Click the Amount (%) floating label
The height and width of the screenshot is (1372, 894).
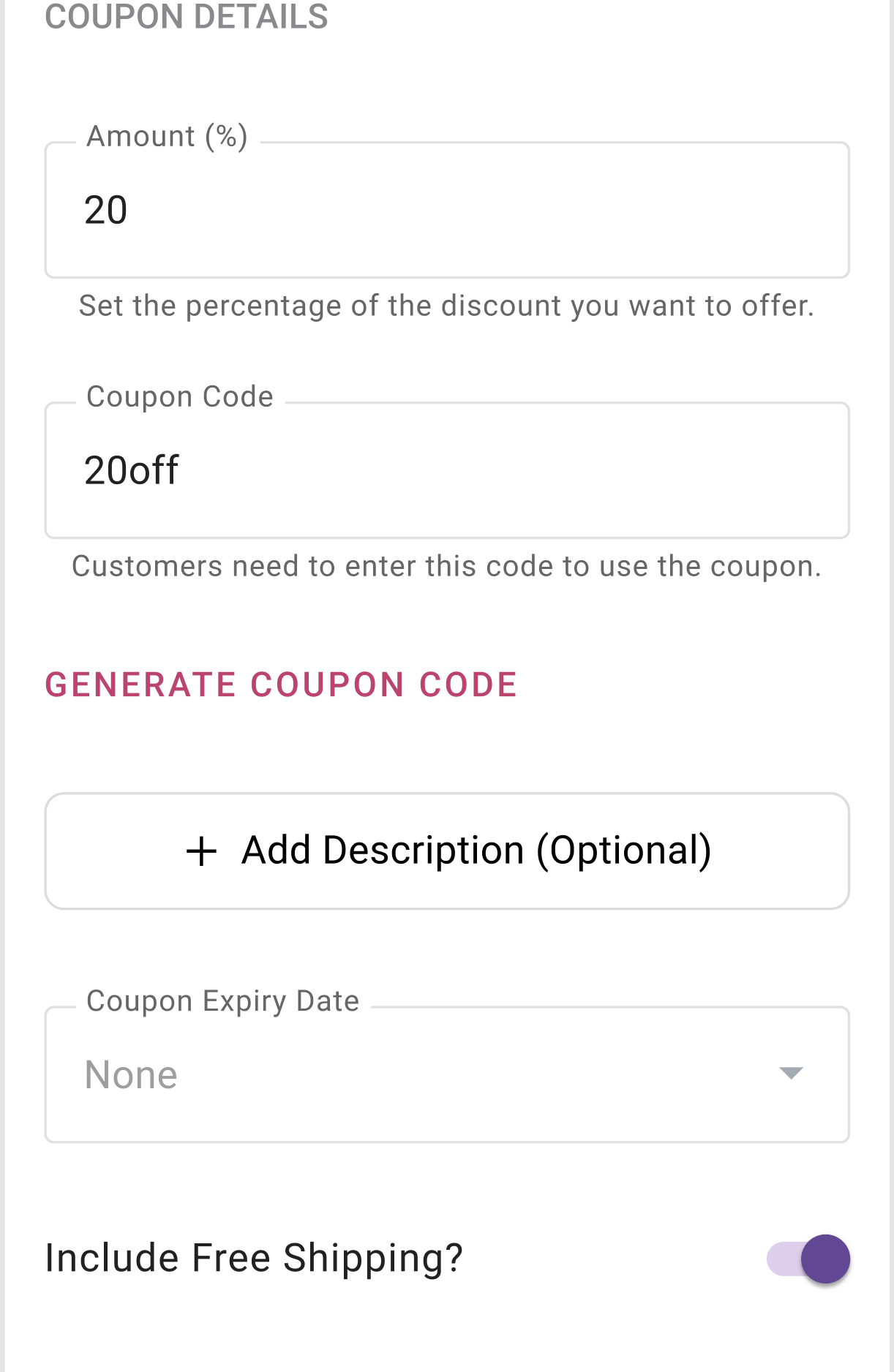tap(167, 135)
